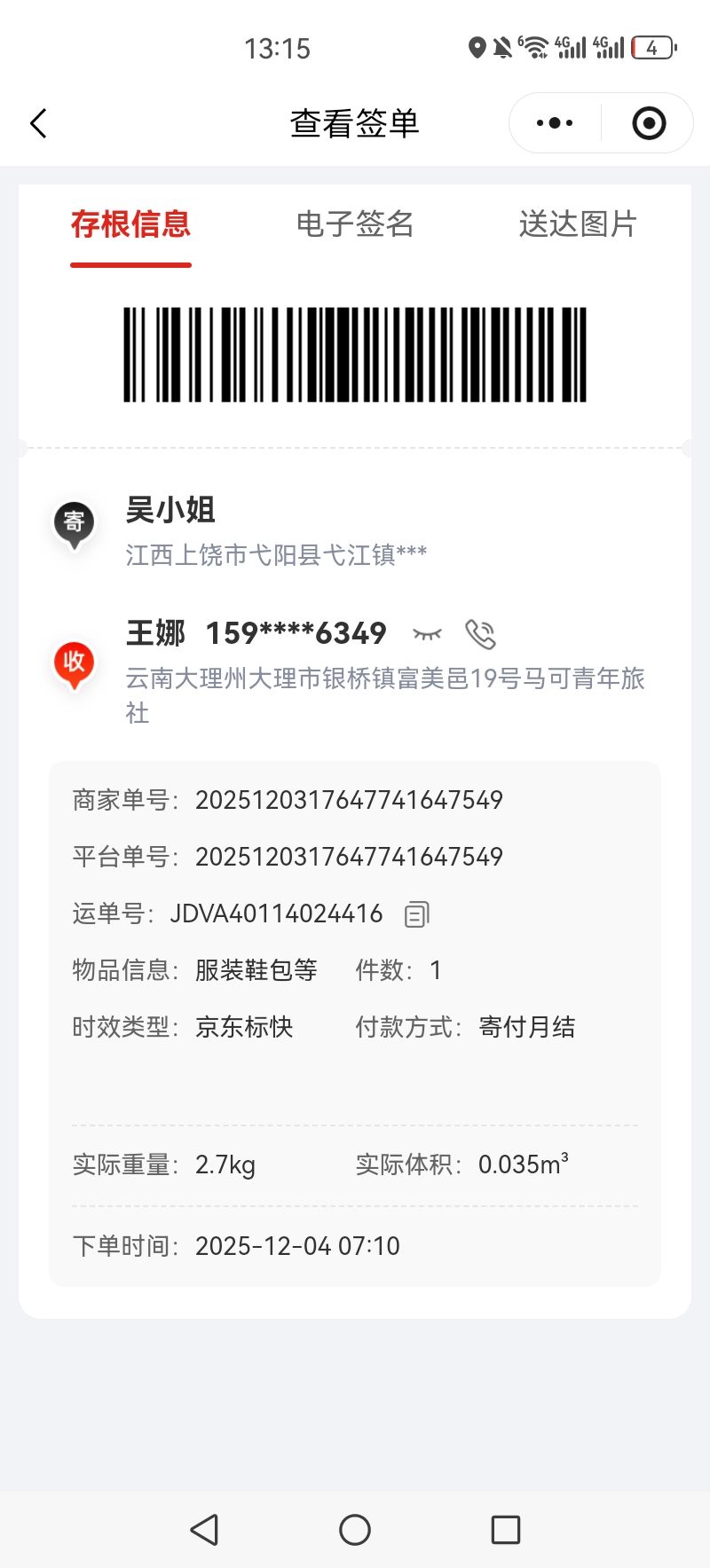Switch to the 送达图片 tab

pos(578,224)
